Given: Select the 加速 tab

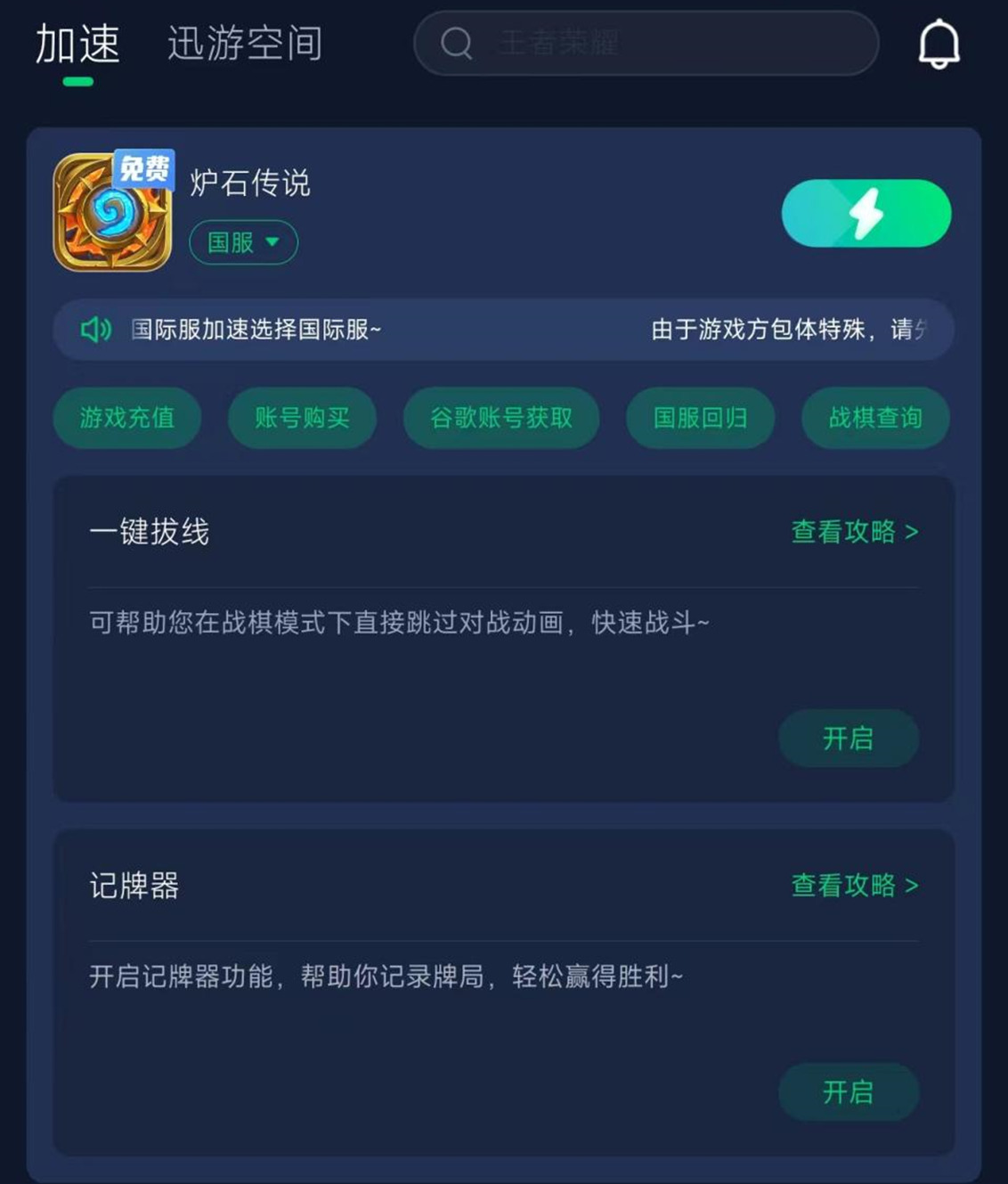Looking at the screenshot, I should pos(77,44).
